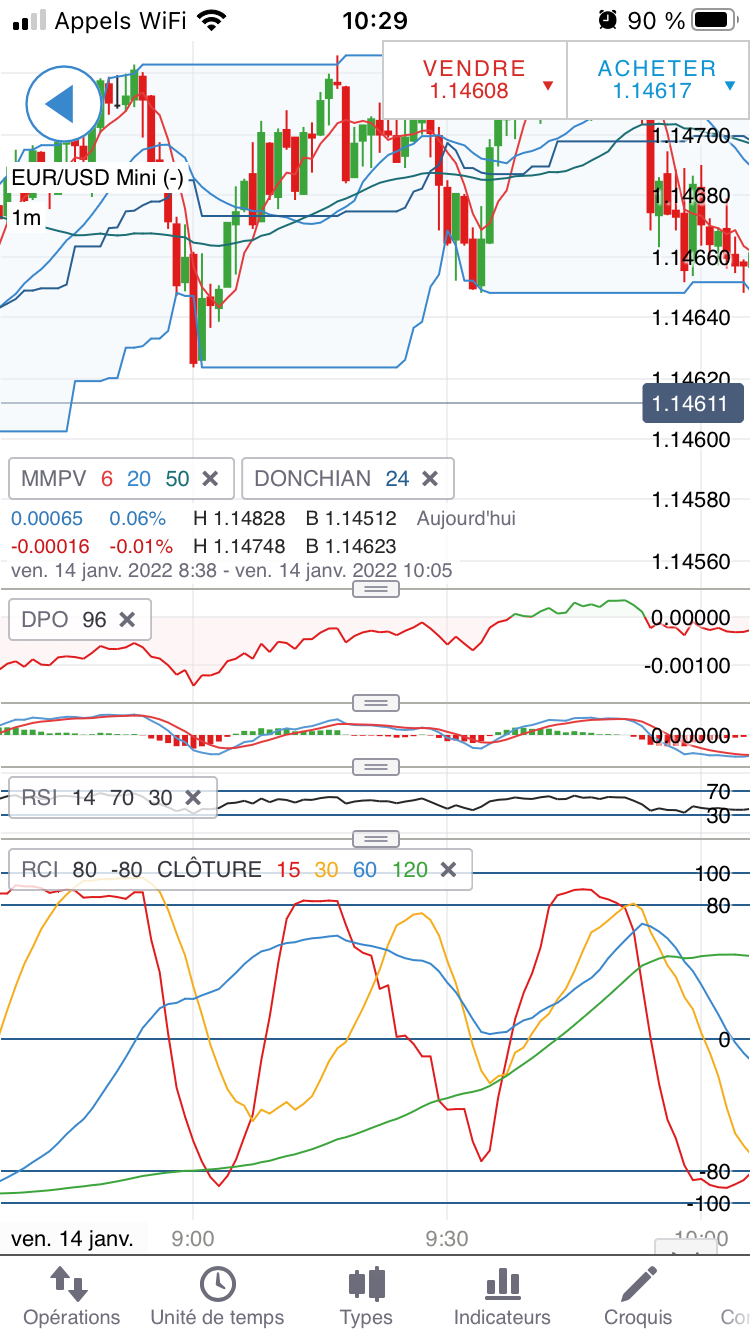Open the VENDRE sell ticket
This screenshot has width=750, height=1334.
474,80
